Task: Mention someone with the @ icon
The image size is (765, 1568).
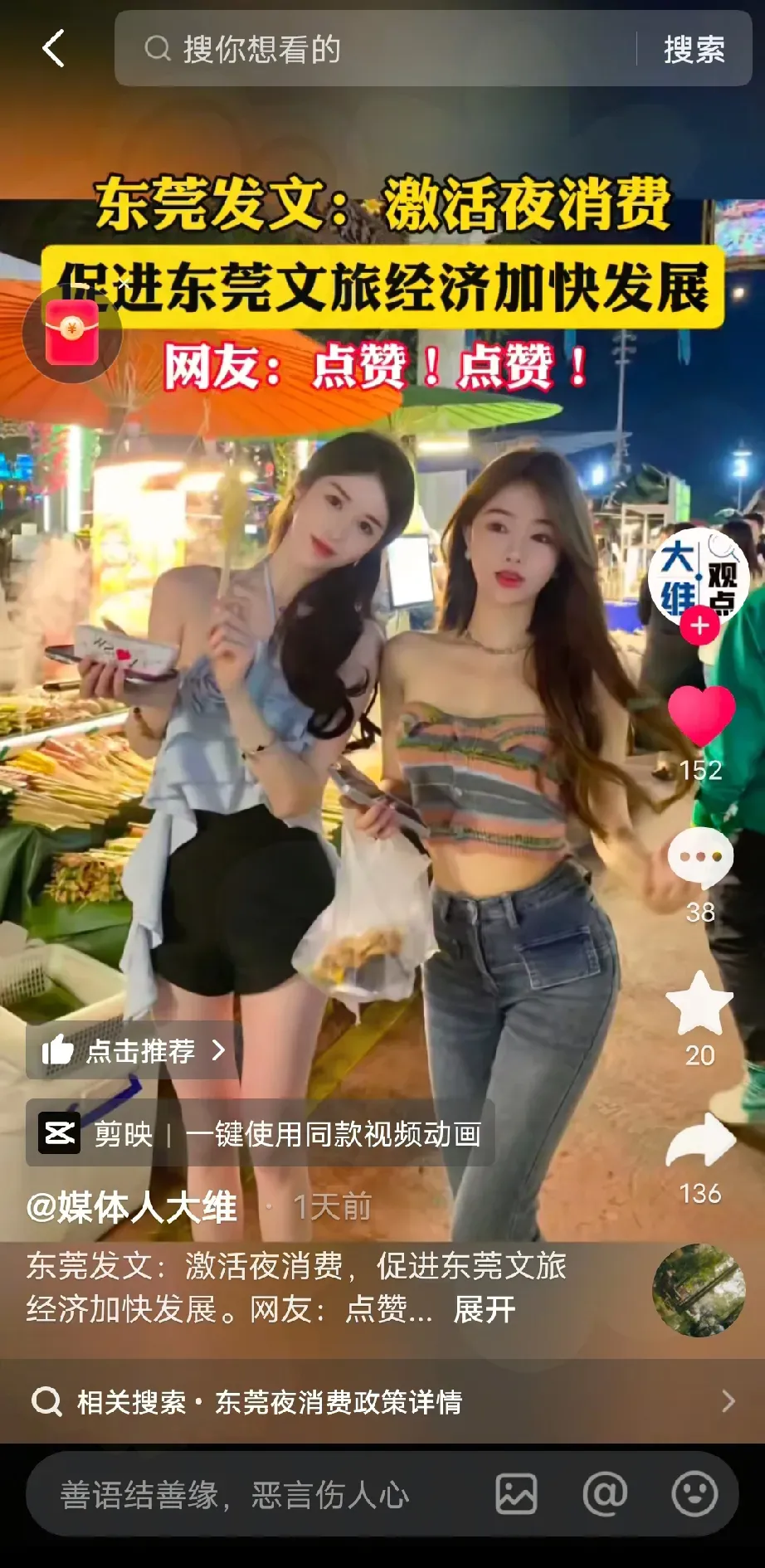Action: [605, 1495]
